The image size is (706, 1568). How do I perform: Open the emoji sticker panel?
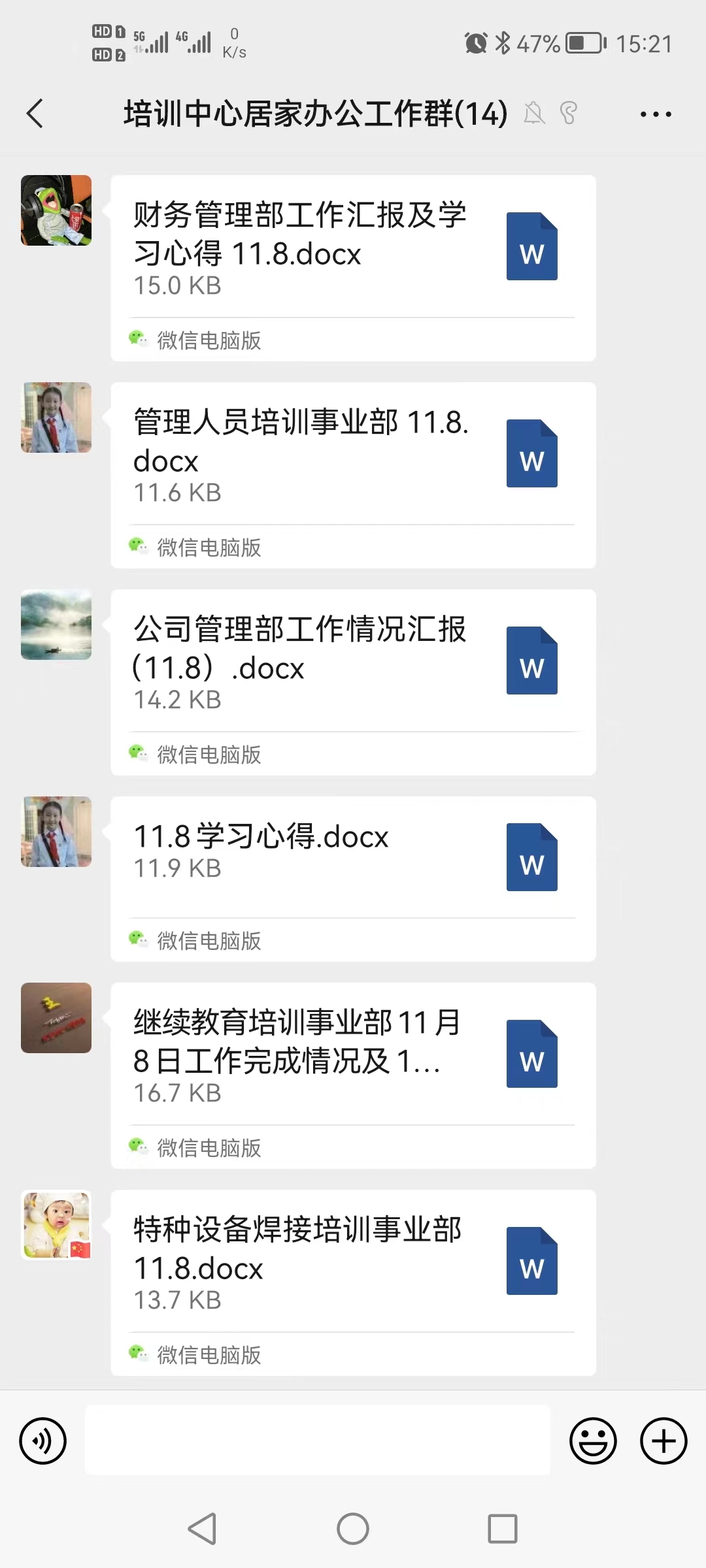pyautogui.click(x=593, y=1441)
